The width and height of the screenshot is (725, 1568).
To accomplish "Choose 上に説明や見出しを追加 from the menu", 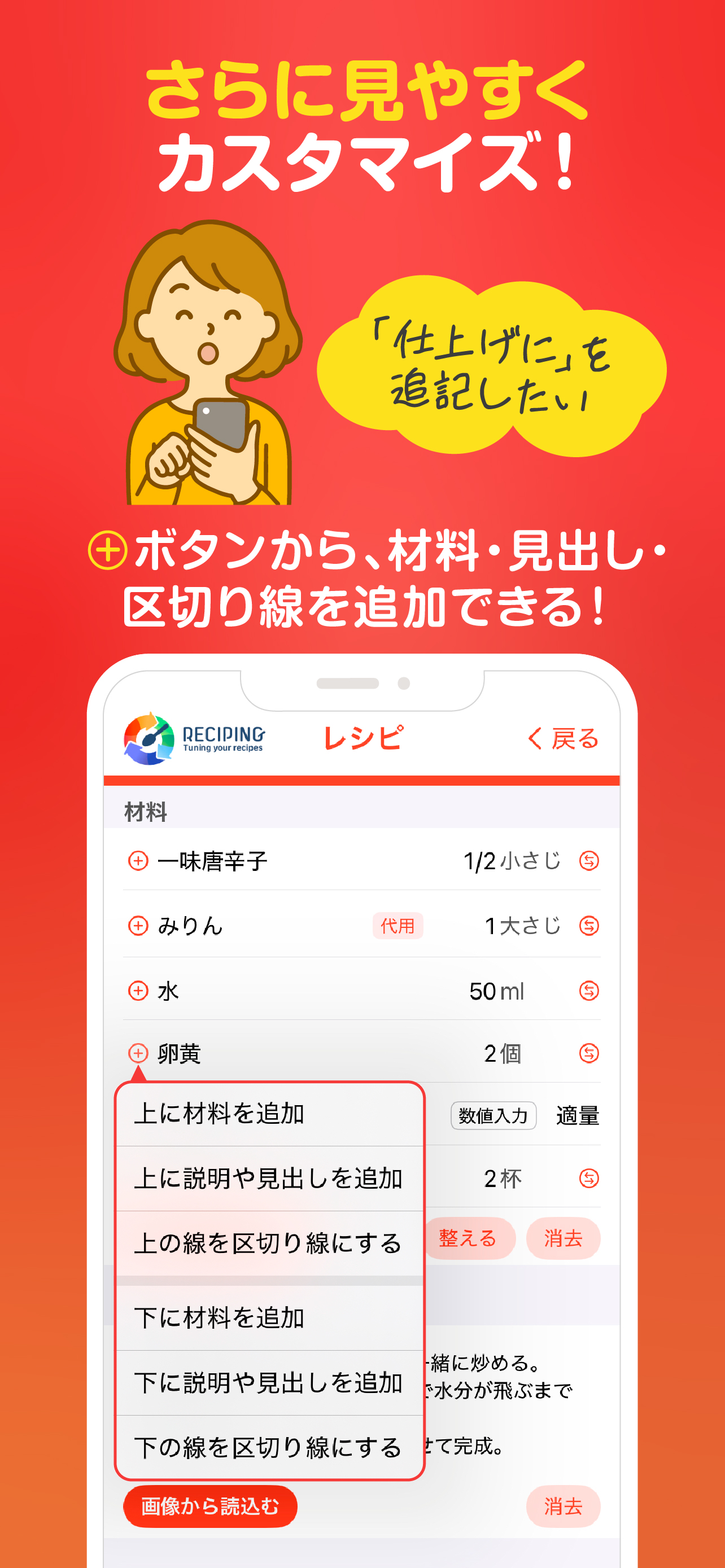I will pos(268,1177).
